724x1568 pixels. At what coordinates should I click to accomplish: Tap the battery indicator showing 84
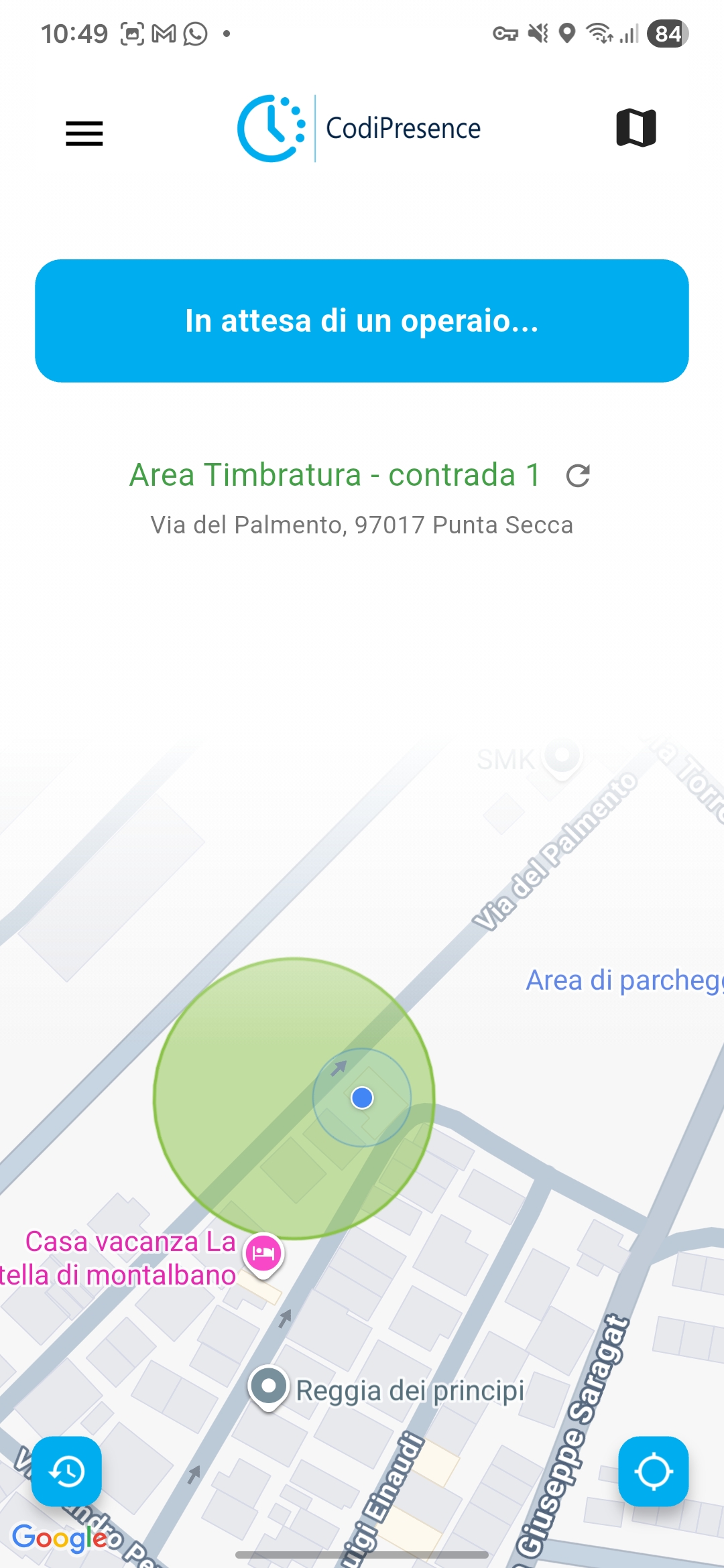(x=666, y=34)
